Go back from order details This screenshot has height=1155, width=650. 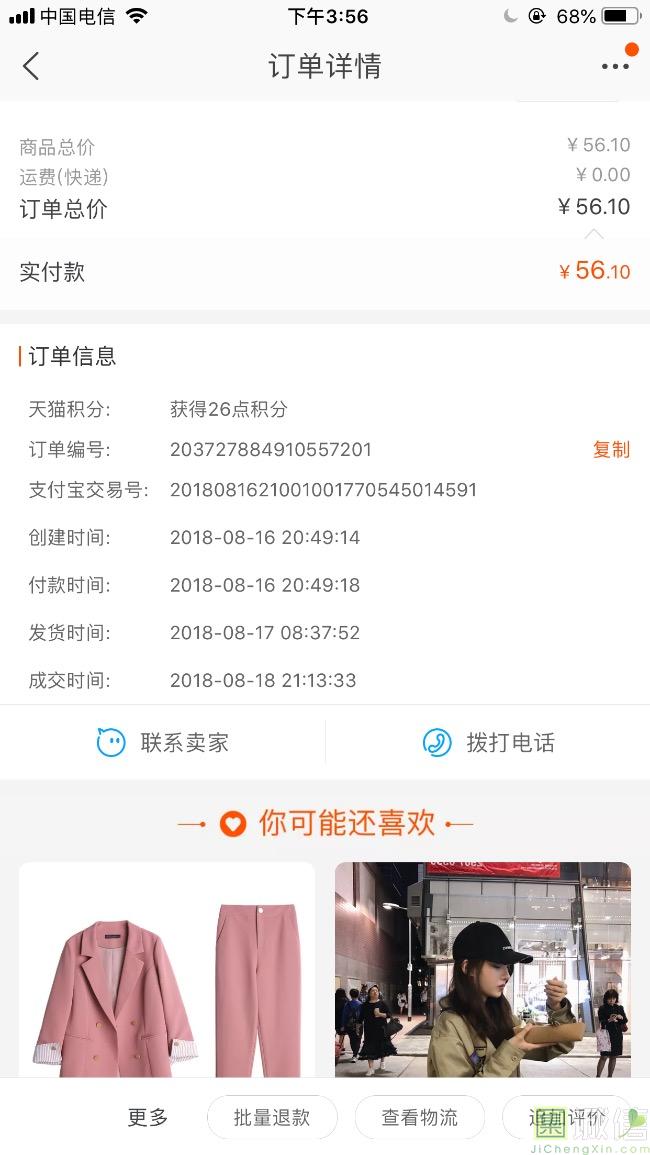pyautogui.click(x=31, y=67)
